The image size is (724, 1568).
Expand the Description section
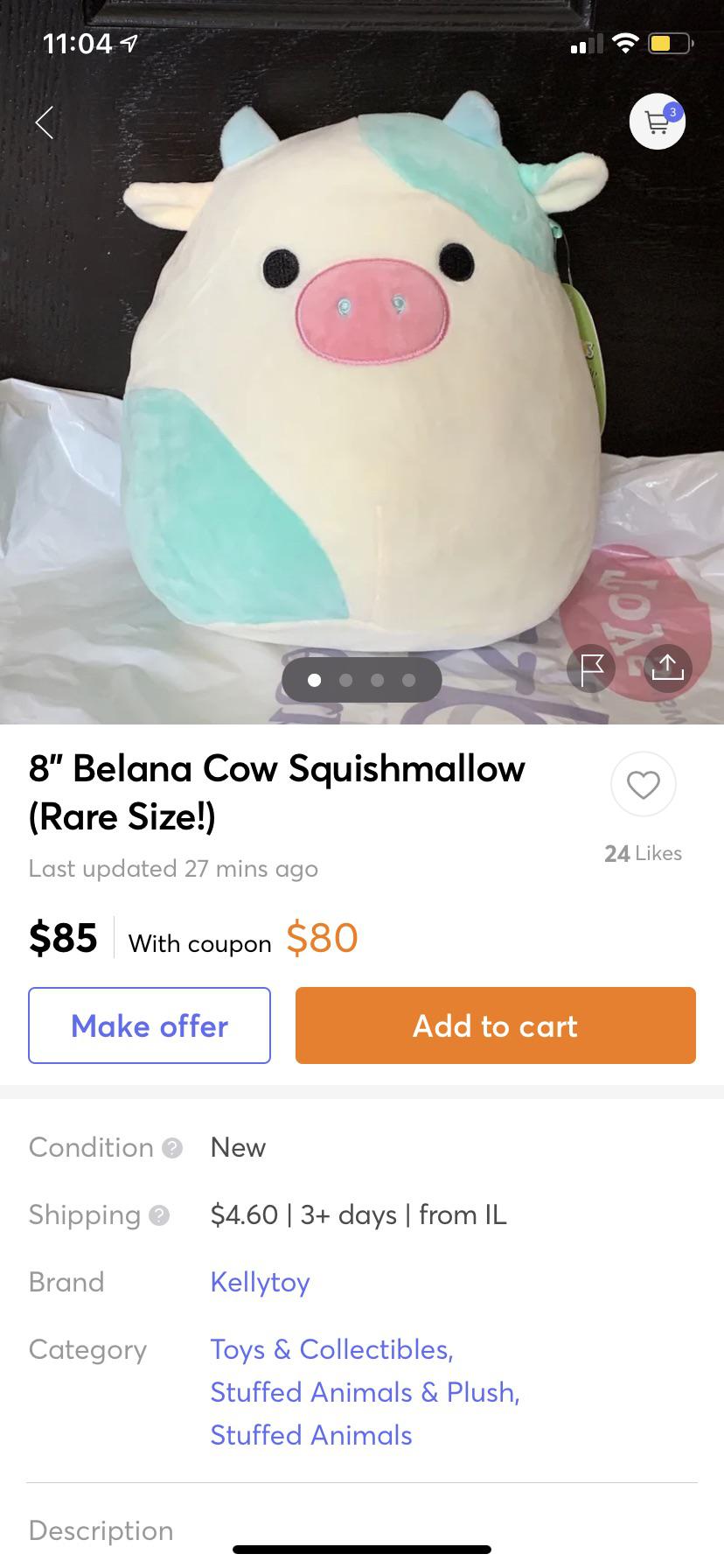click(x=101, y=1531)
